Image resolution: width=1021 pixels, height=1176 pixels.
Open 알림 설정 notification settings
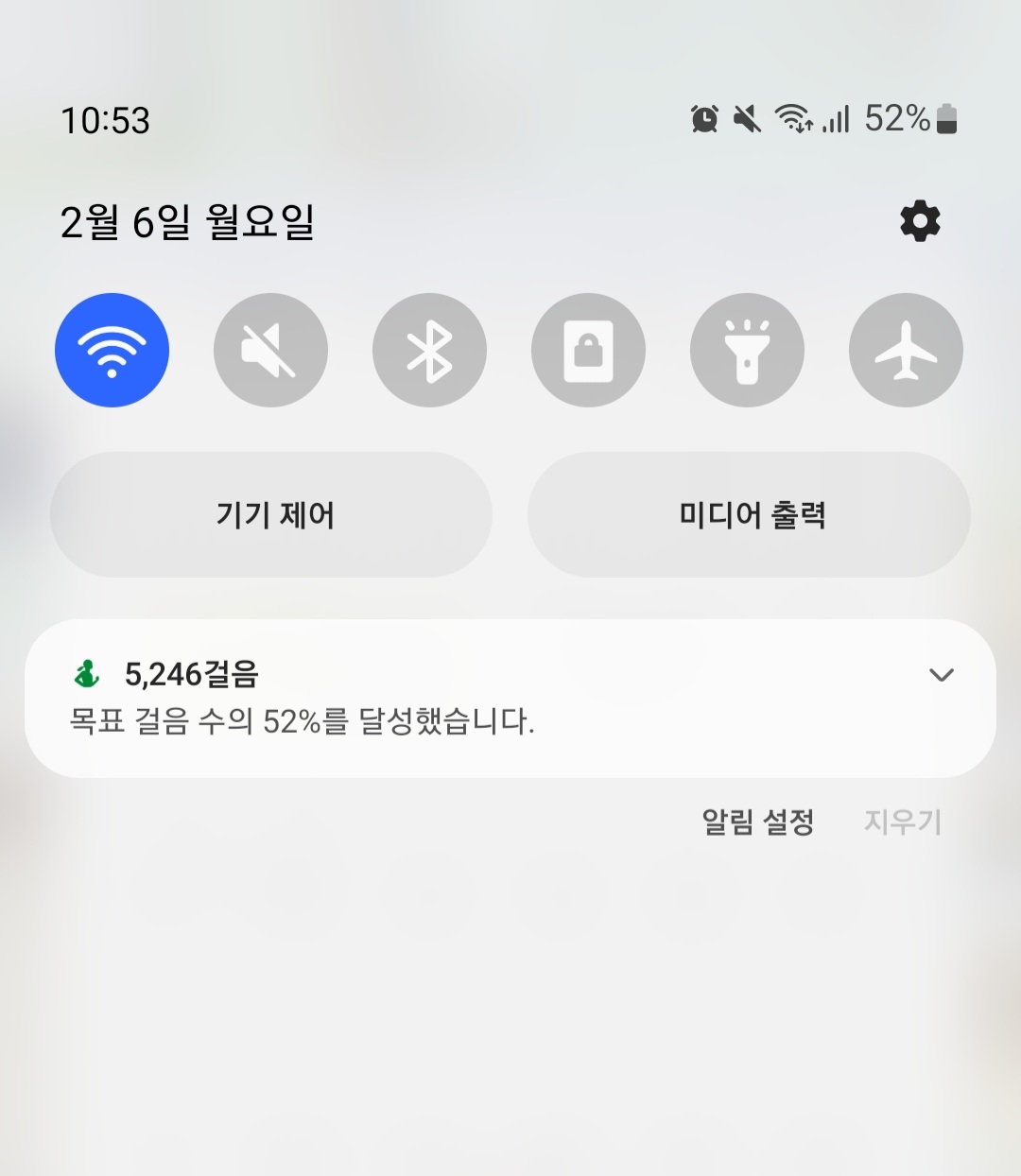pos(757,821)
